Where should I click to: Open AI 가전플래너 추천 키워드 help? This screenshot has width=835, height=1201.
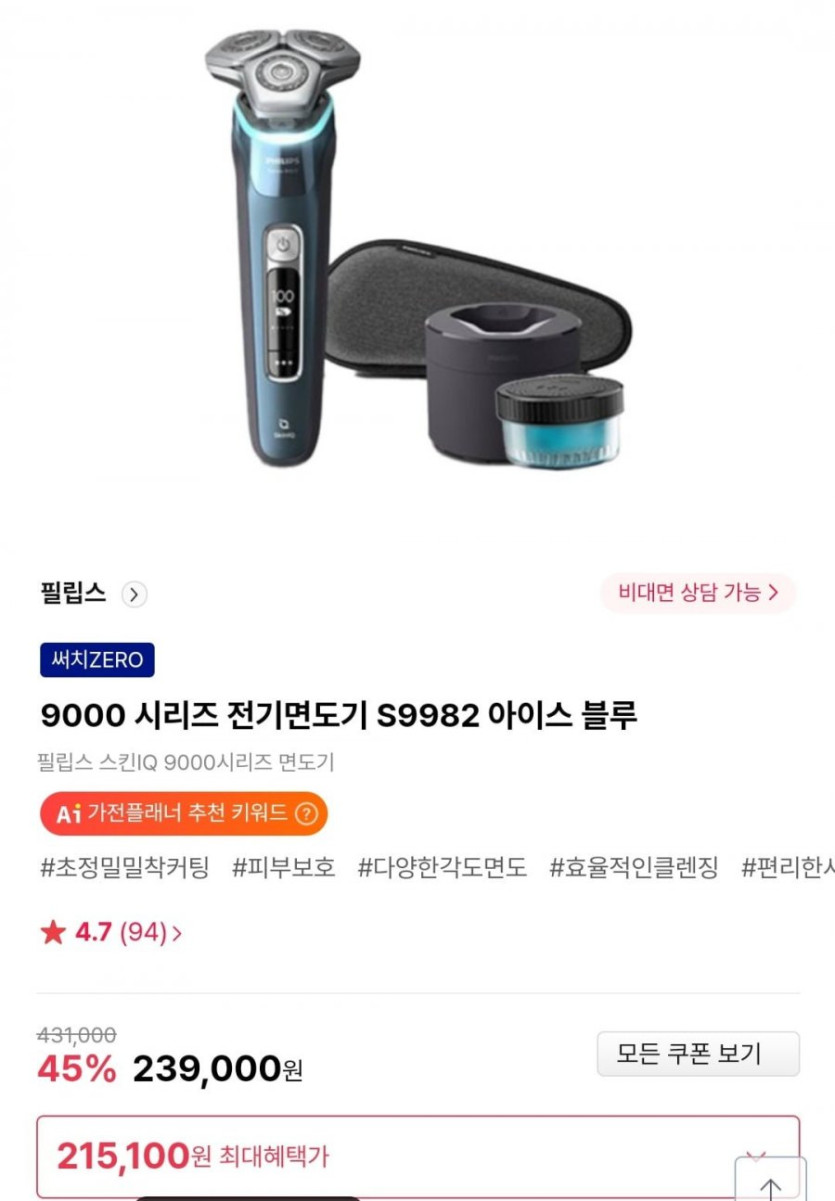click(x=307, y=813)
